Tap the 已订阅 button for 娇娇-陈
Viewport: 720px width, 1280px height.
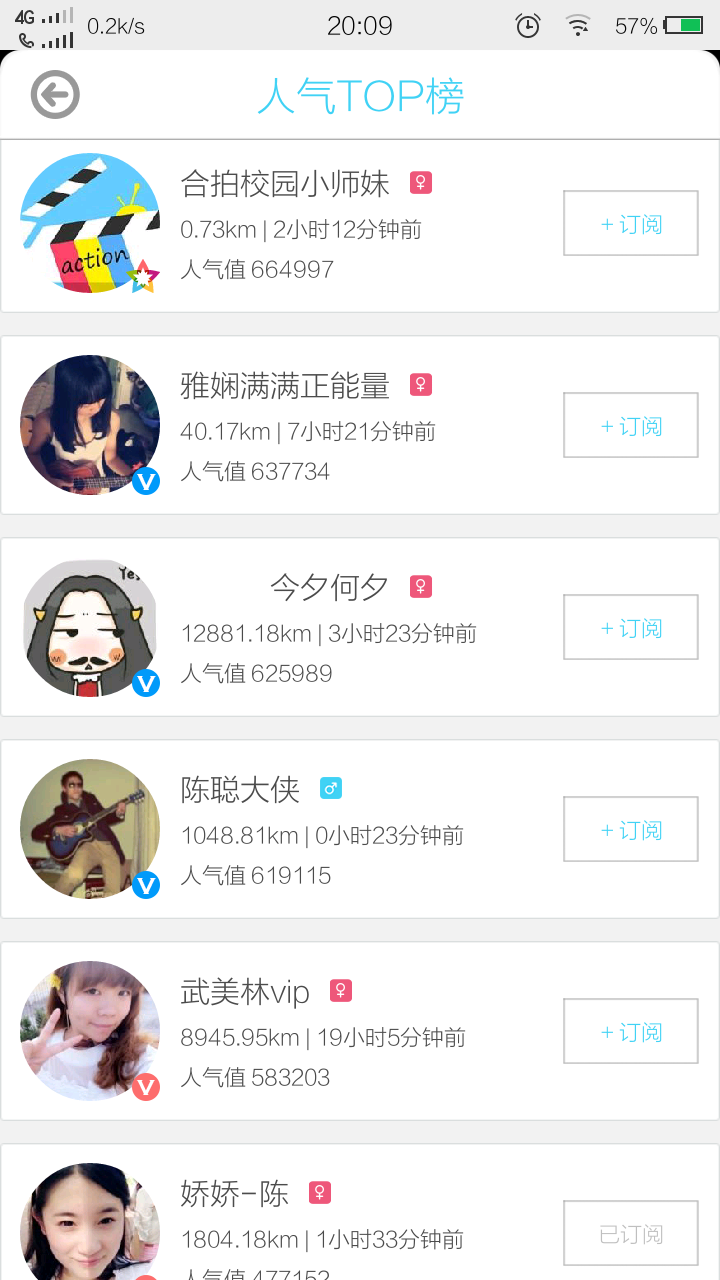click(x=630, y=1231)
